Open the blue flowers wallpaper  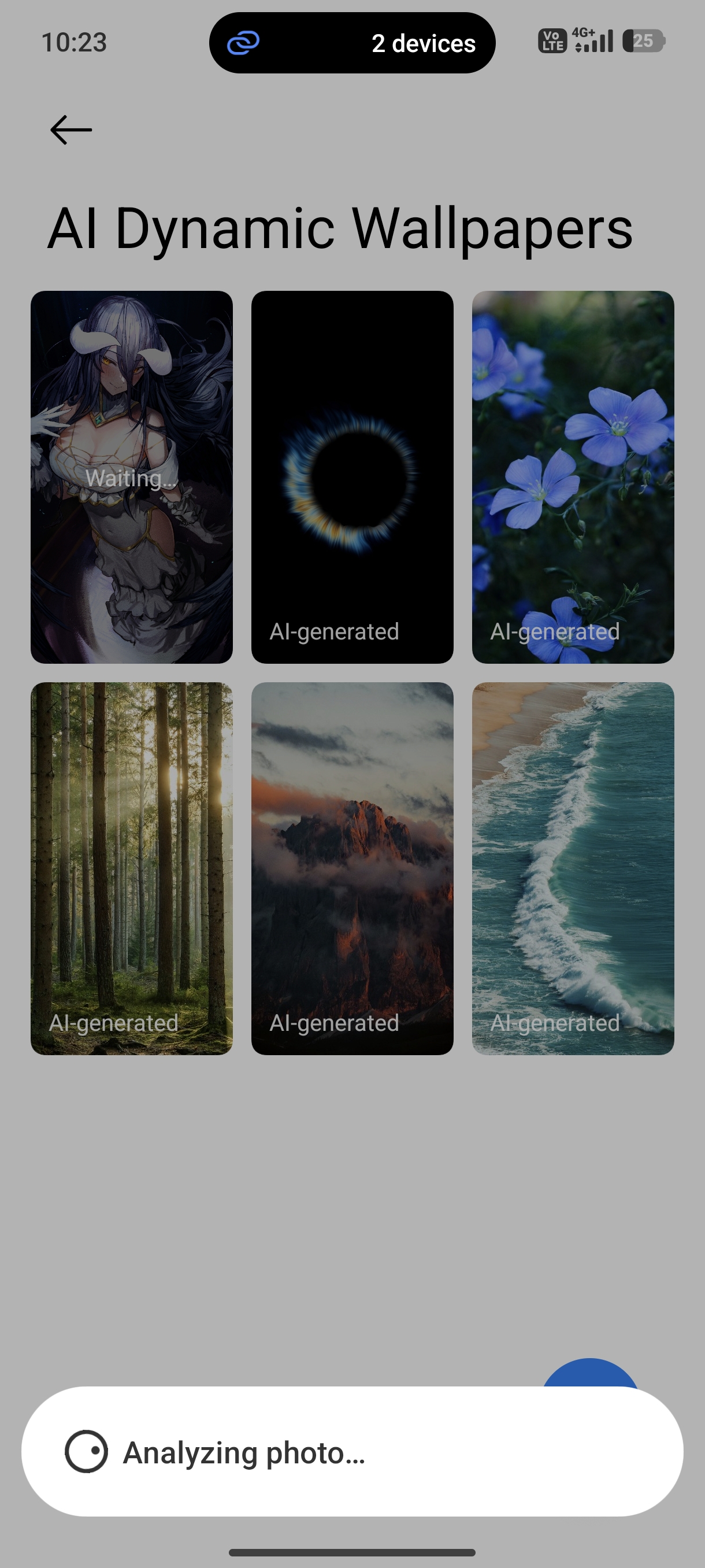click(x=573, y=476)
